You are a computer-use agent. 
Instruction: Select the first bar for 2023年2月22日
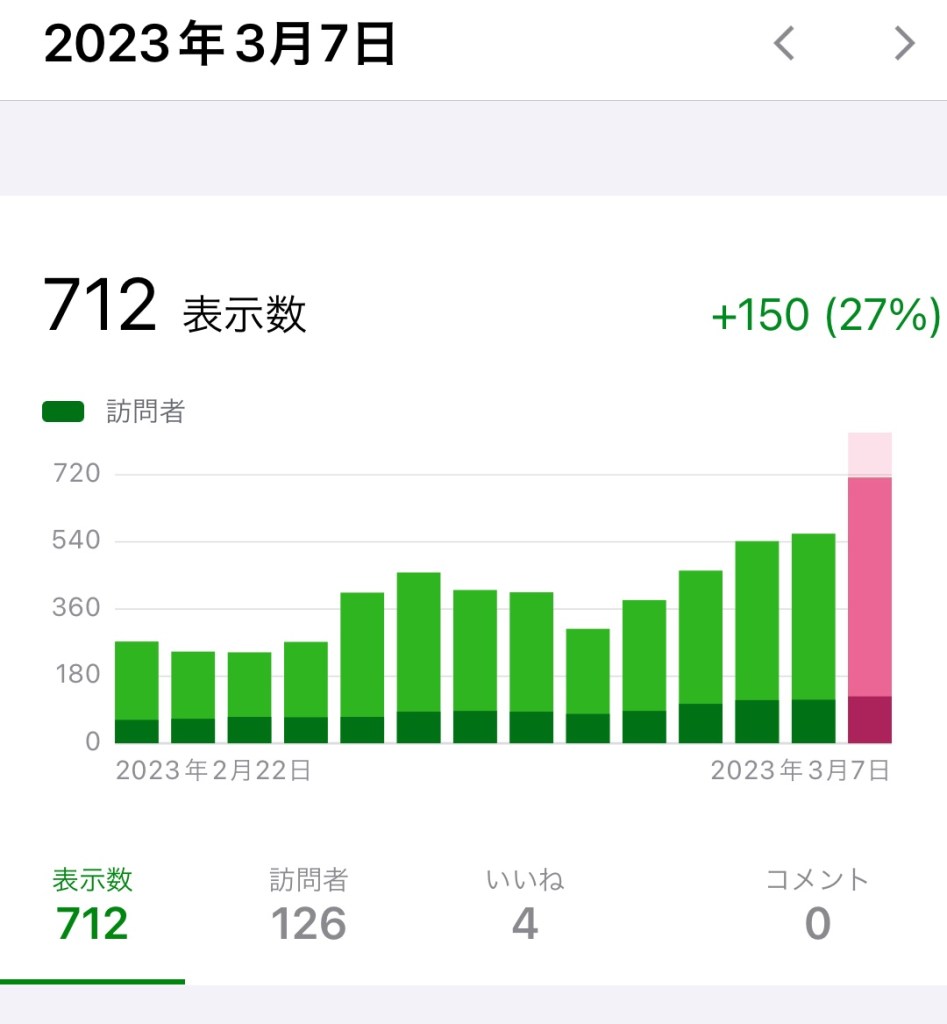click(x=137, y=690)
